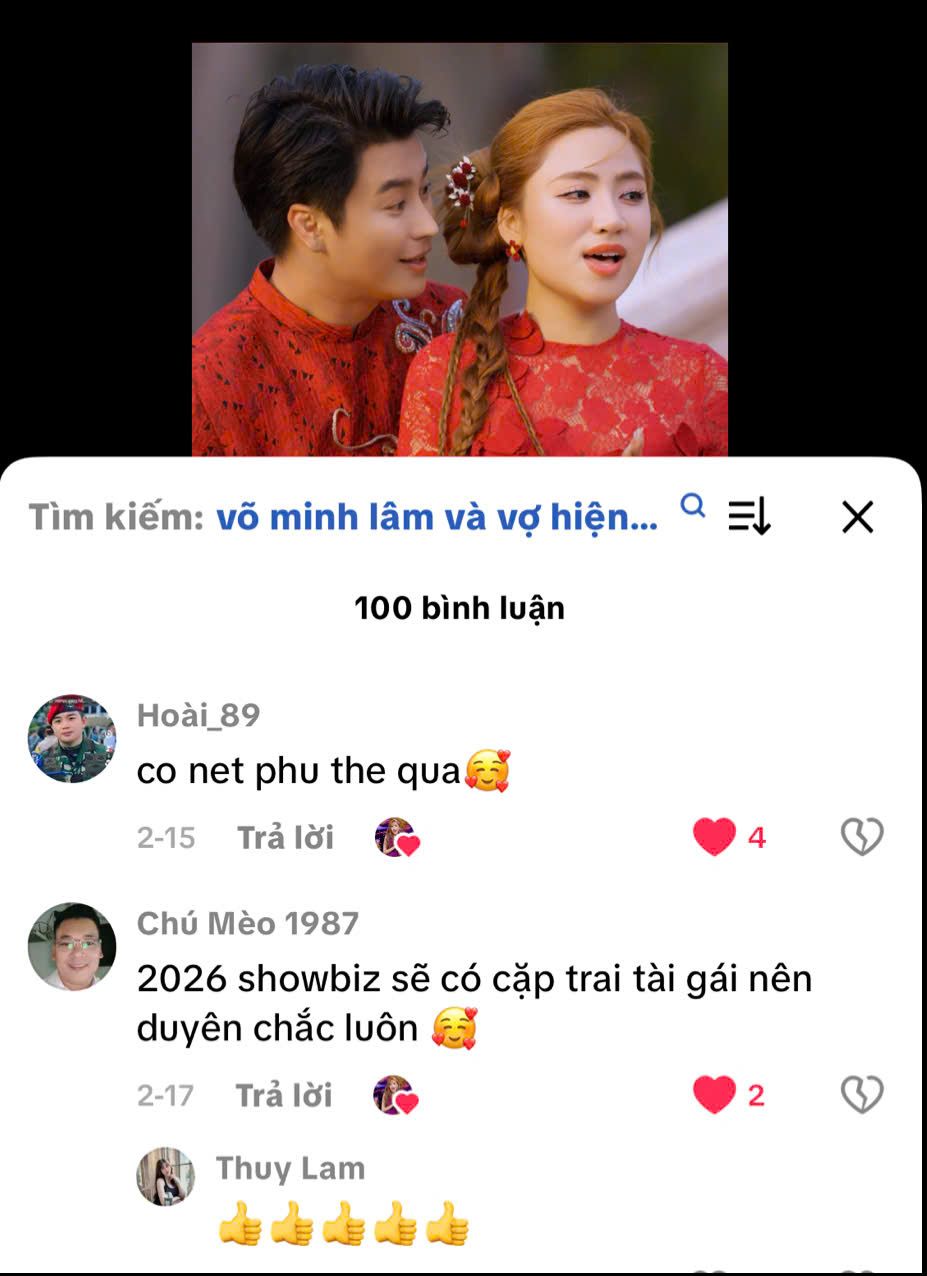Click the broken-heart icon under Chú Mèo 1987's comment

tap(861, 1094)
